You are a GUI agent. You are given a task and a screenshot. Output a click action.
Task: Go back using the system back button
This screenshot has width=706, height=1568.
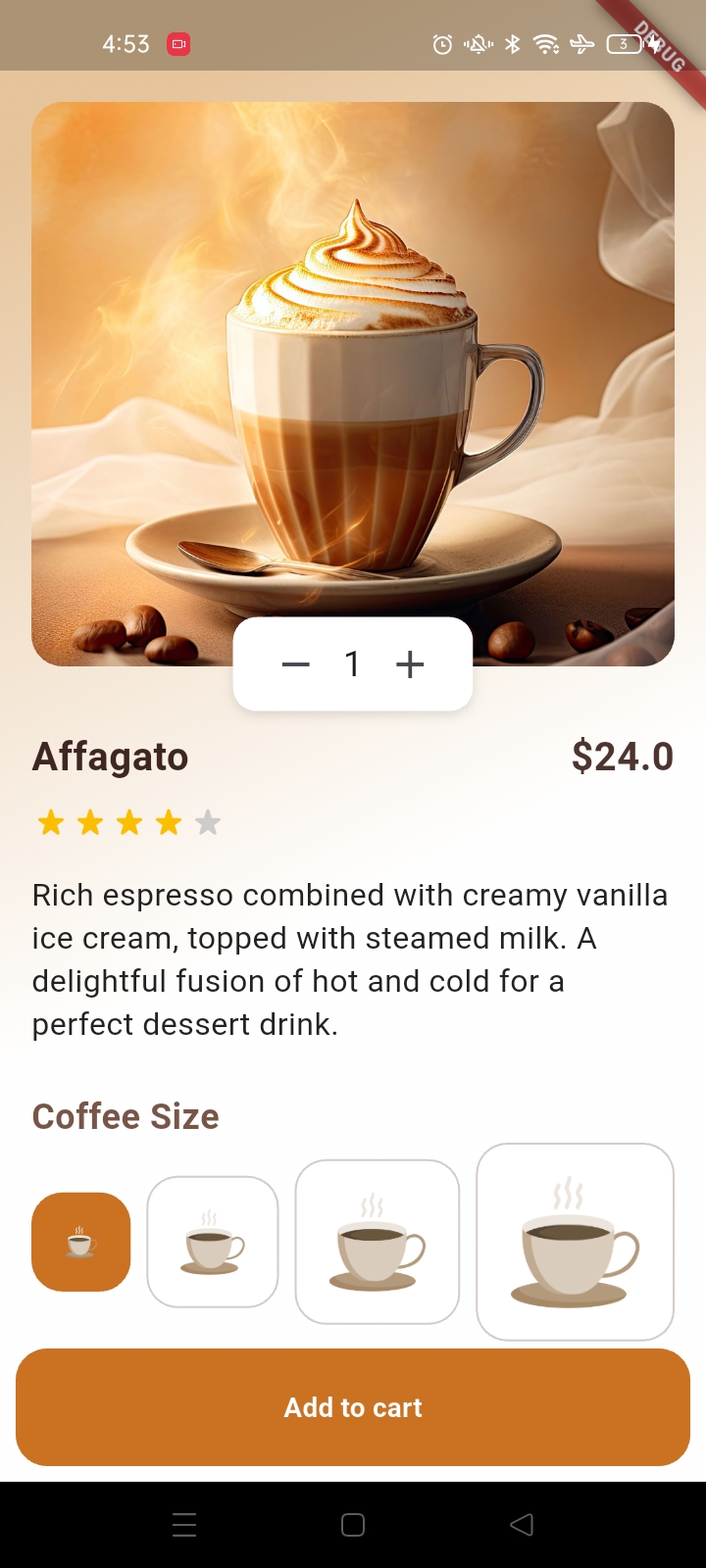pos(522,1525)
